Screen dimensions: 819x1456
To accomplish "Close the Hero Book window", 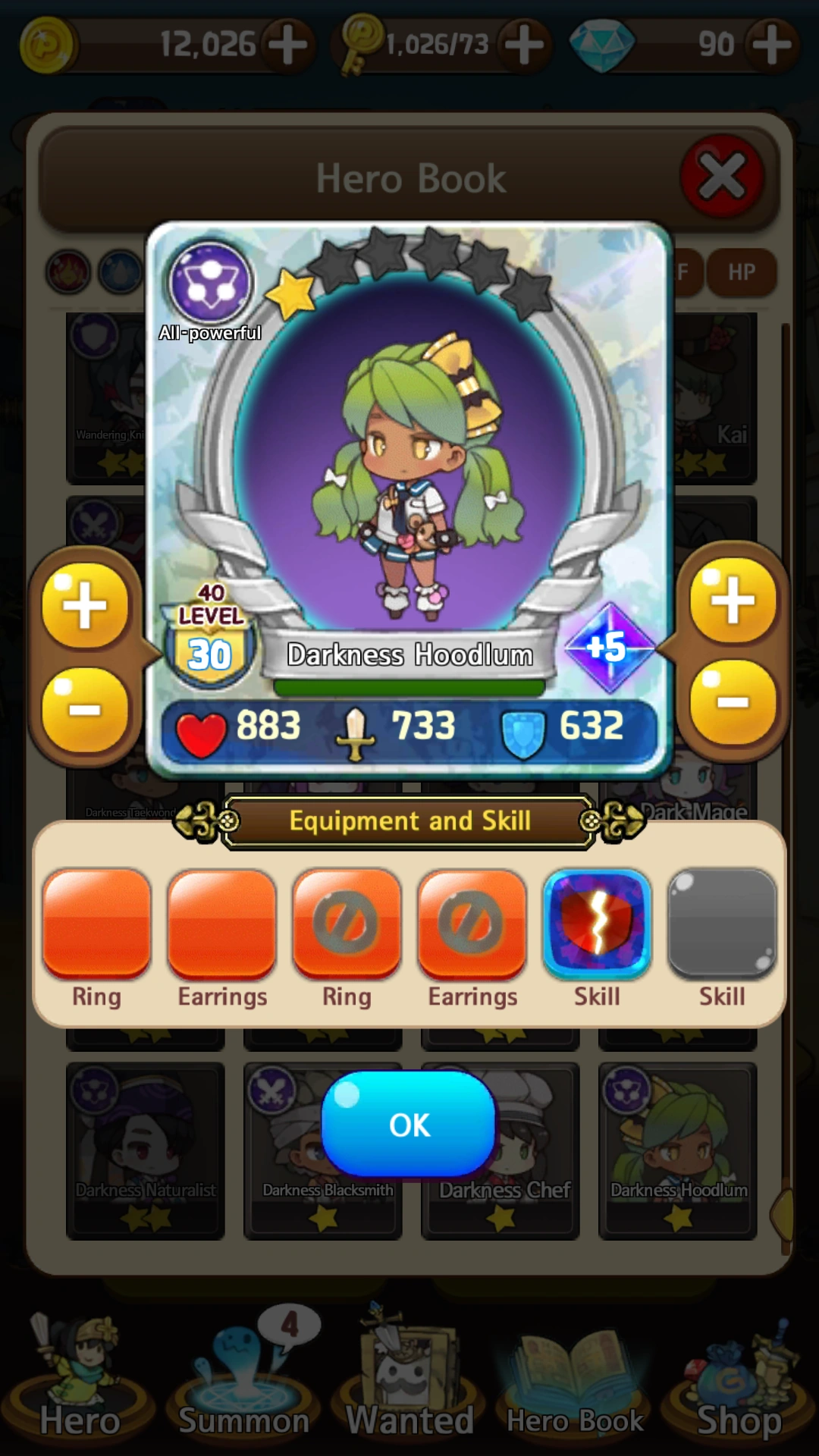I will point(721,177).
